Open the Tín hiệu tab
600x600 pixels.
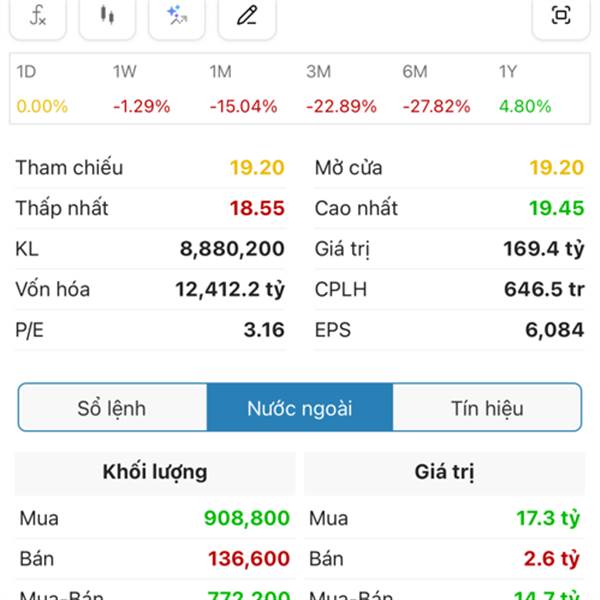(487, 408)
